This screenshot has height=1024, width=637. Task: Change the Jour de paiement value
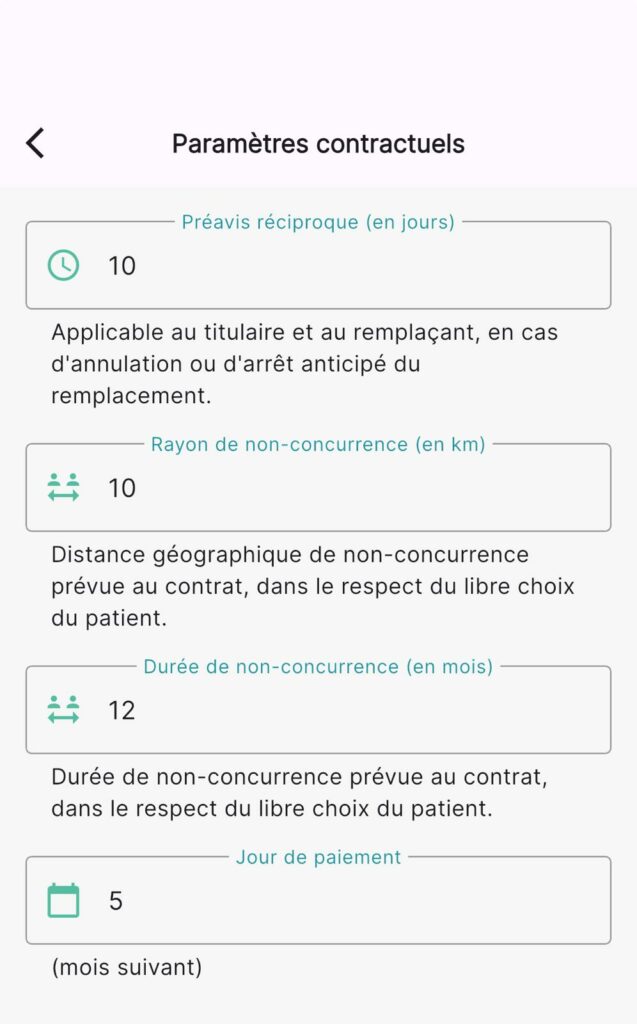click(318, 901)
